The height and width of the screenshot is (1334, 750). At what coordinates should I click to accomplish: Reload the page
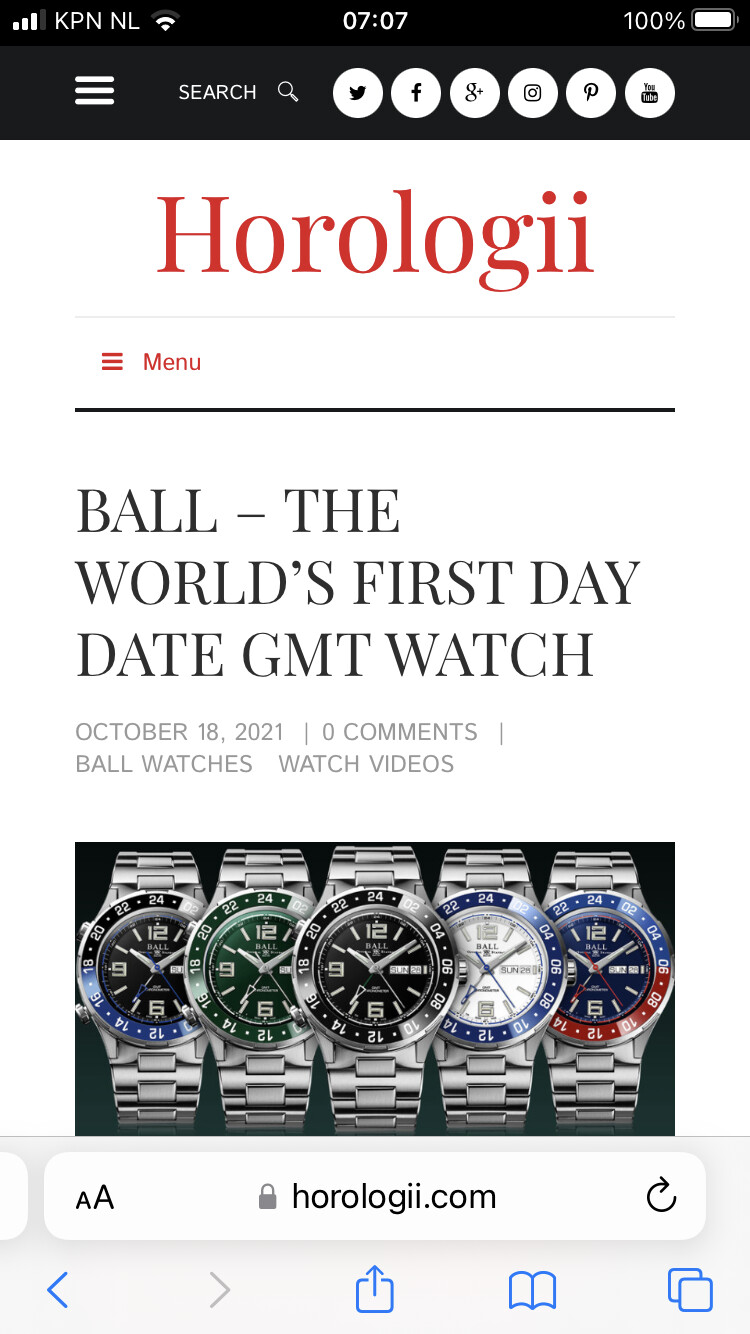661,1196
